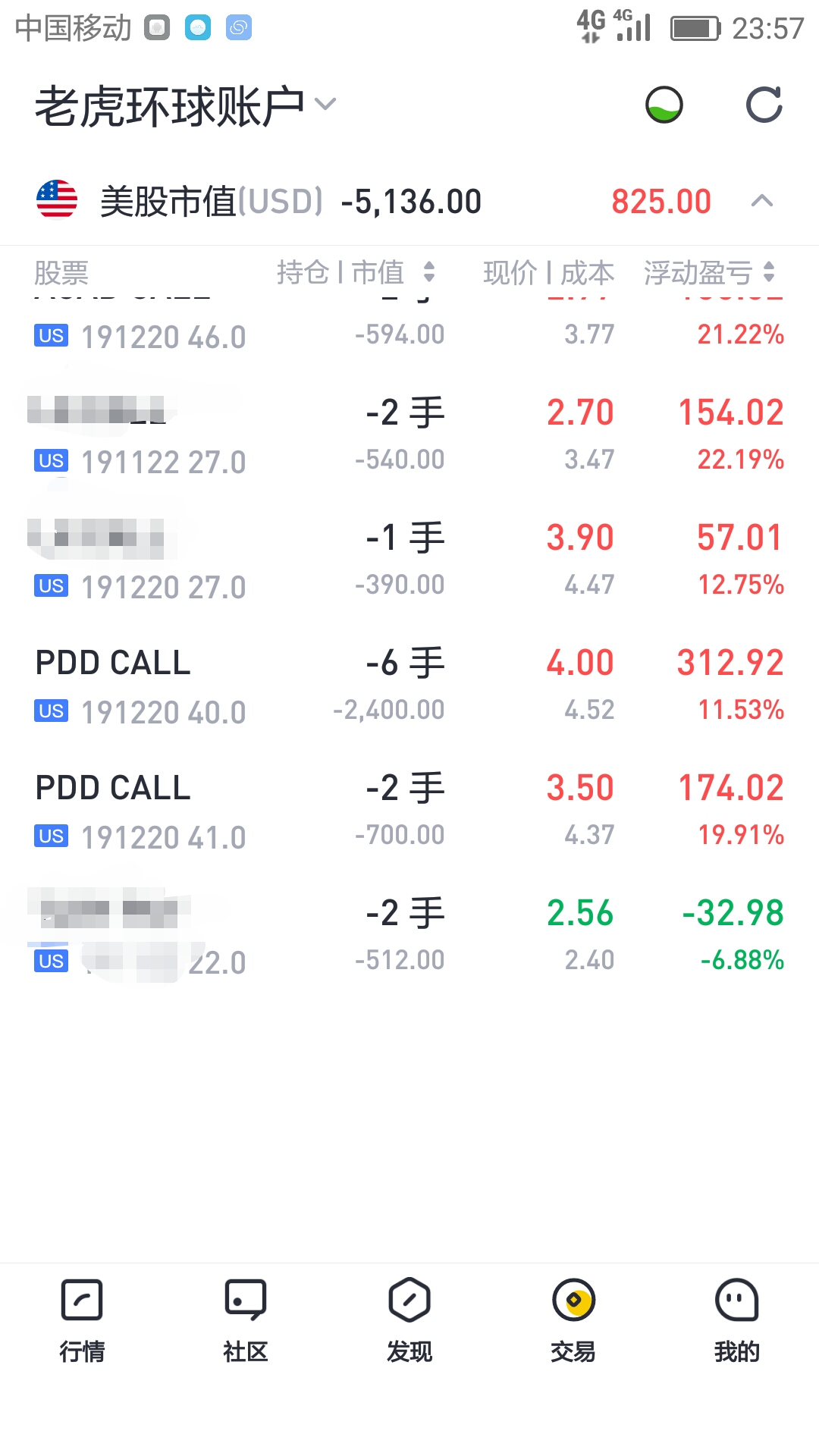This screenshot has height=1456, width=819.
Task: Select the 交易 tab
Action: click(573, 1321)
